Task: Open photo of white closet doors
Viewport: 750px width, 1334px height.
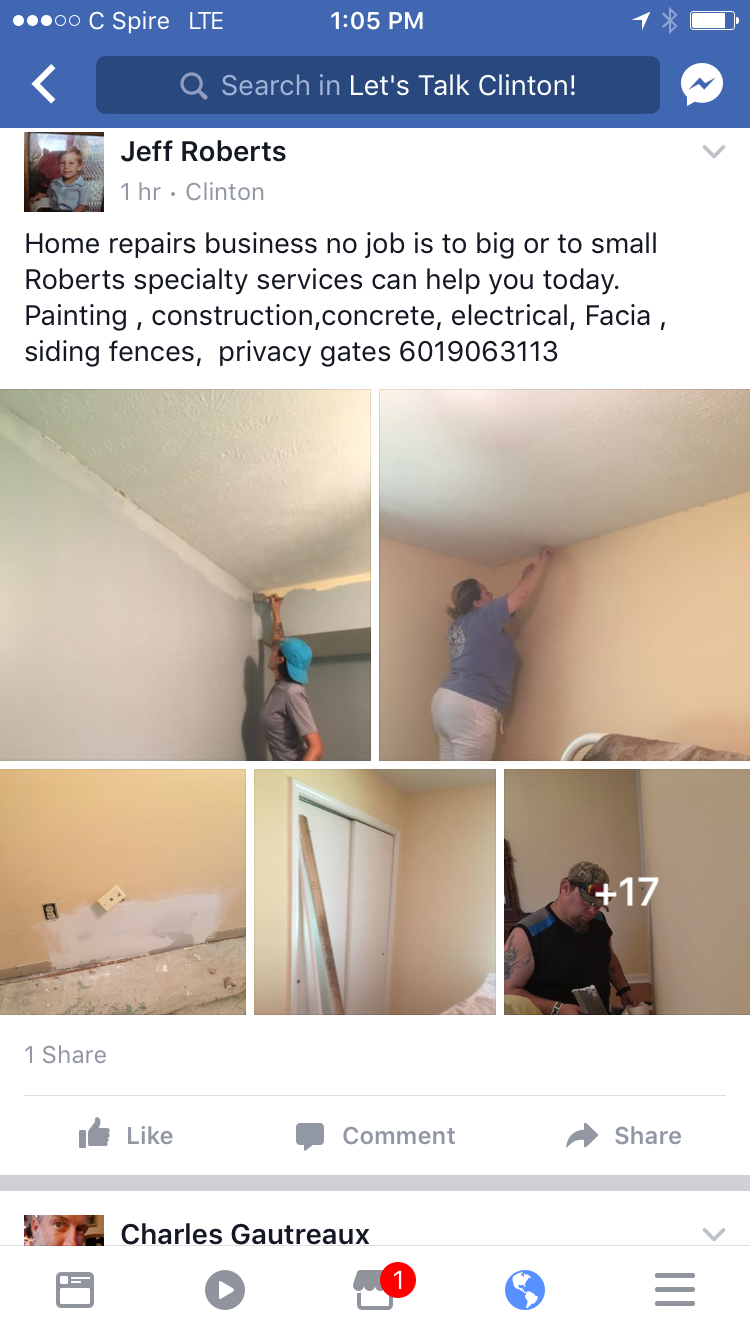Action: point(375,892)
